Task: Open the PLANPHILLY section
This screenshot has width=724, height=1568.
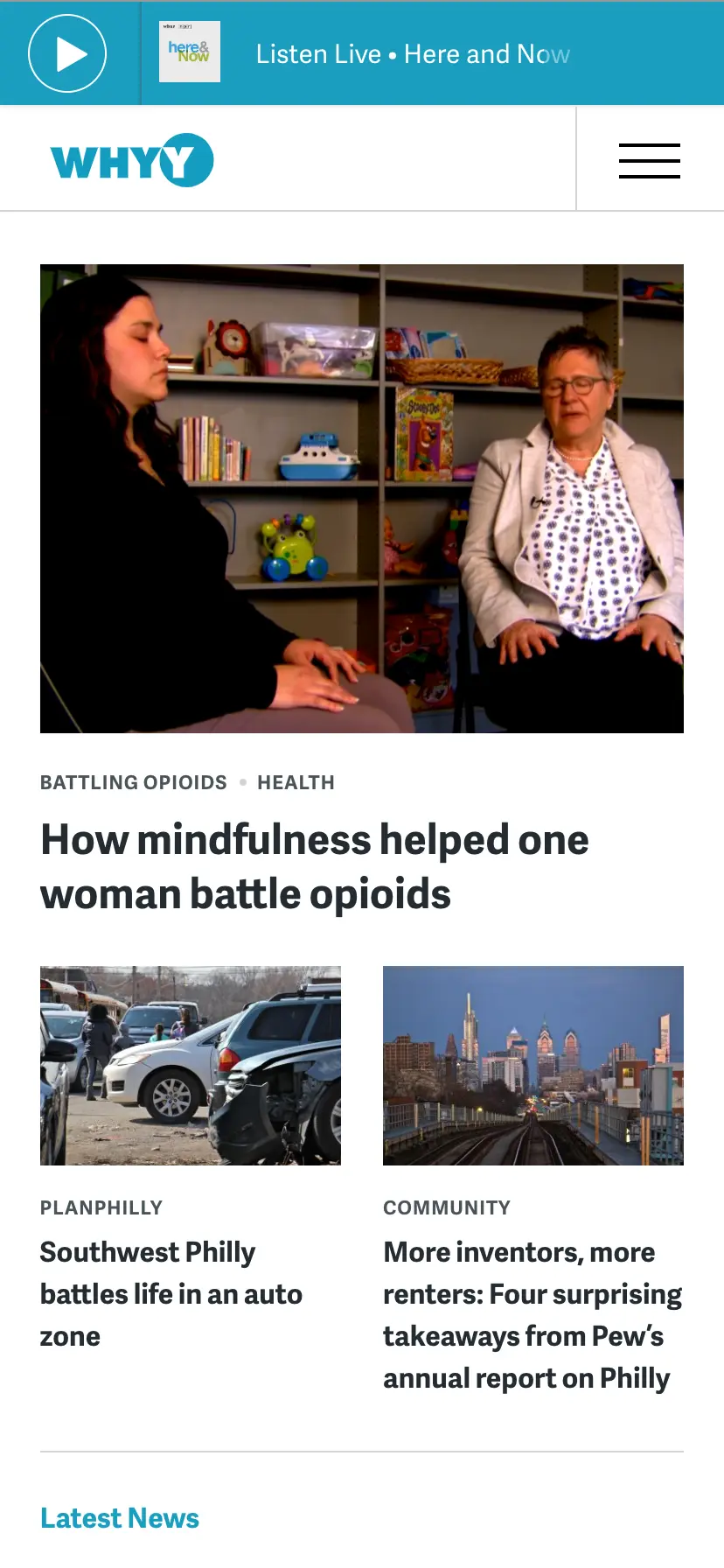Action: click(x=101, y=1207)
